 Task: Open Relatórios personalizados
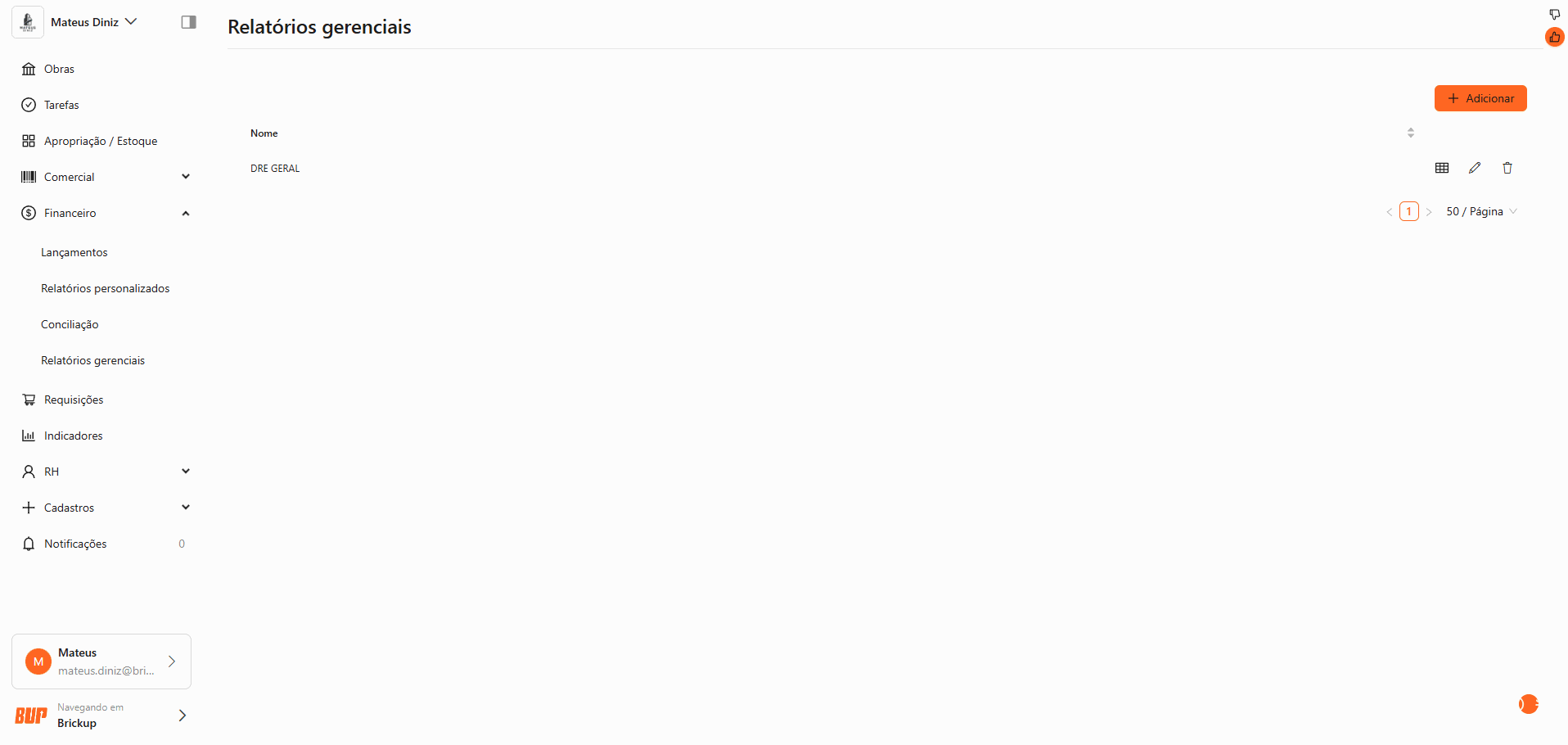(x=106, y=288)
